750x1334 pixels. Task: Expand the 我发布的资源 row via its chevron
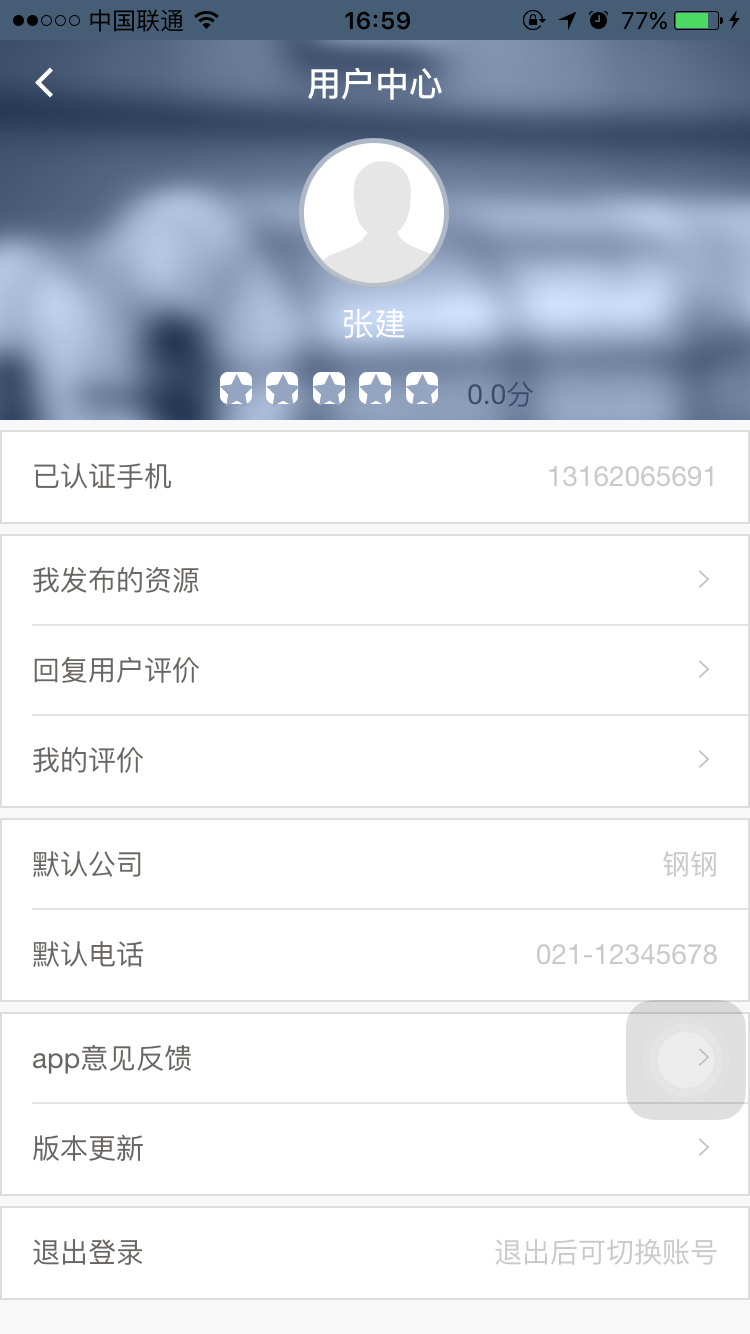[x=704, y=580]
